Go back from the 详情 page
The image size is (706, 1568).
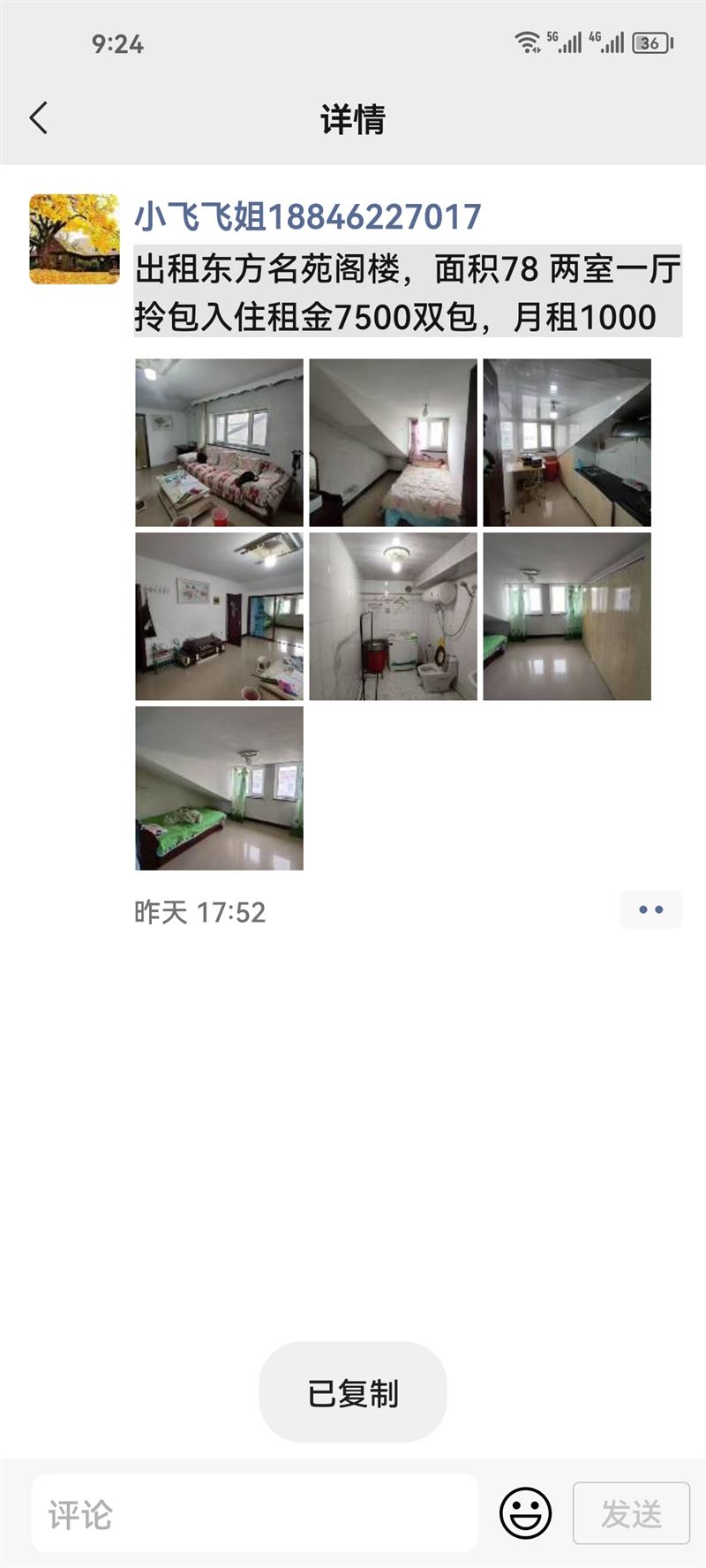tap(39, 118)
